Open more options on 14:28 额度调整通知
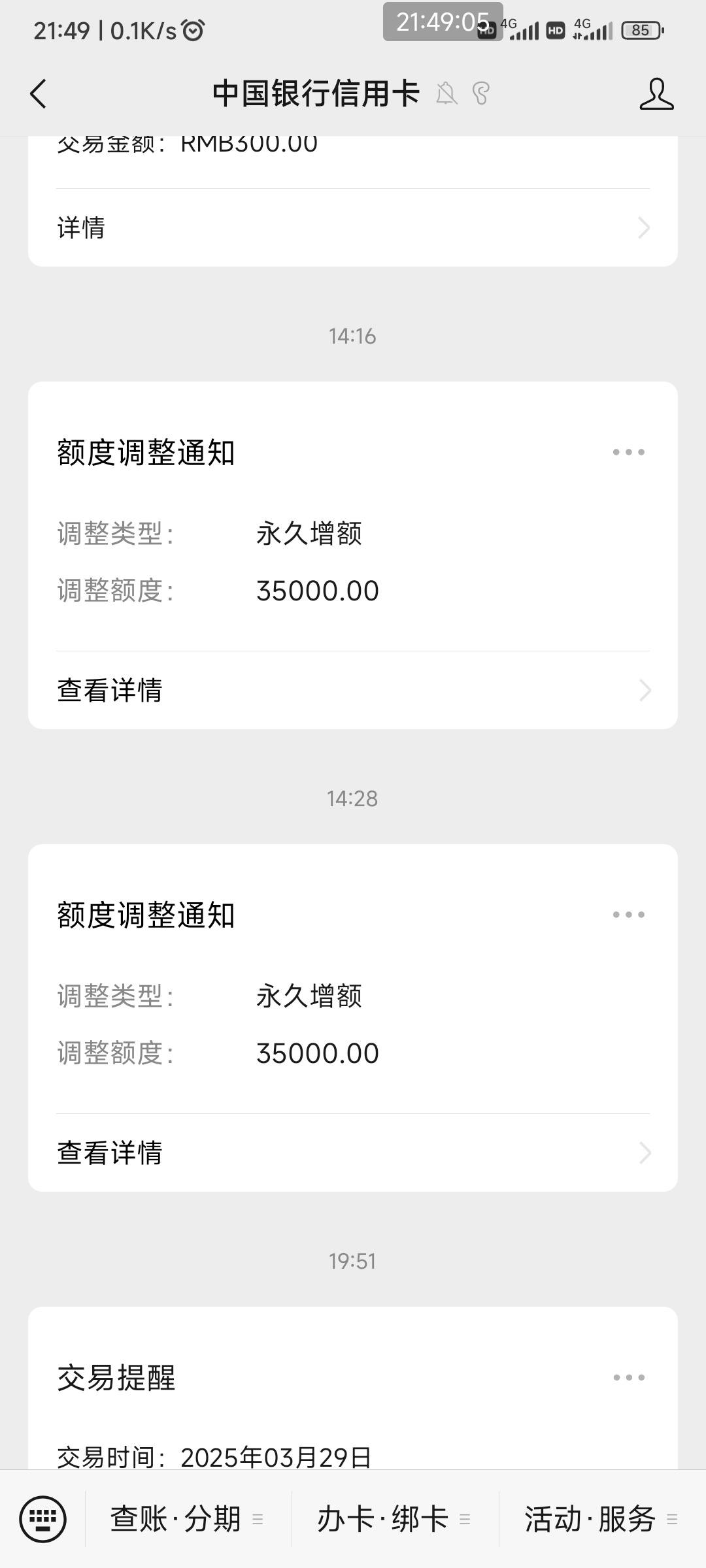 [x=629, y=915]
